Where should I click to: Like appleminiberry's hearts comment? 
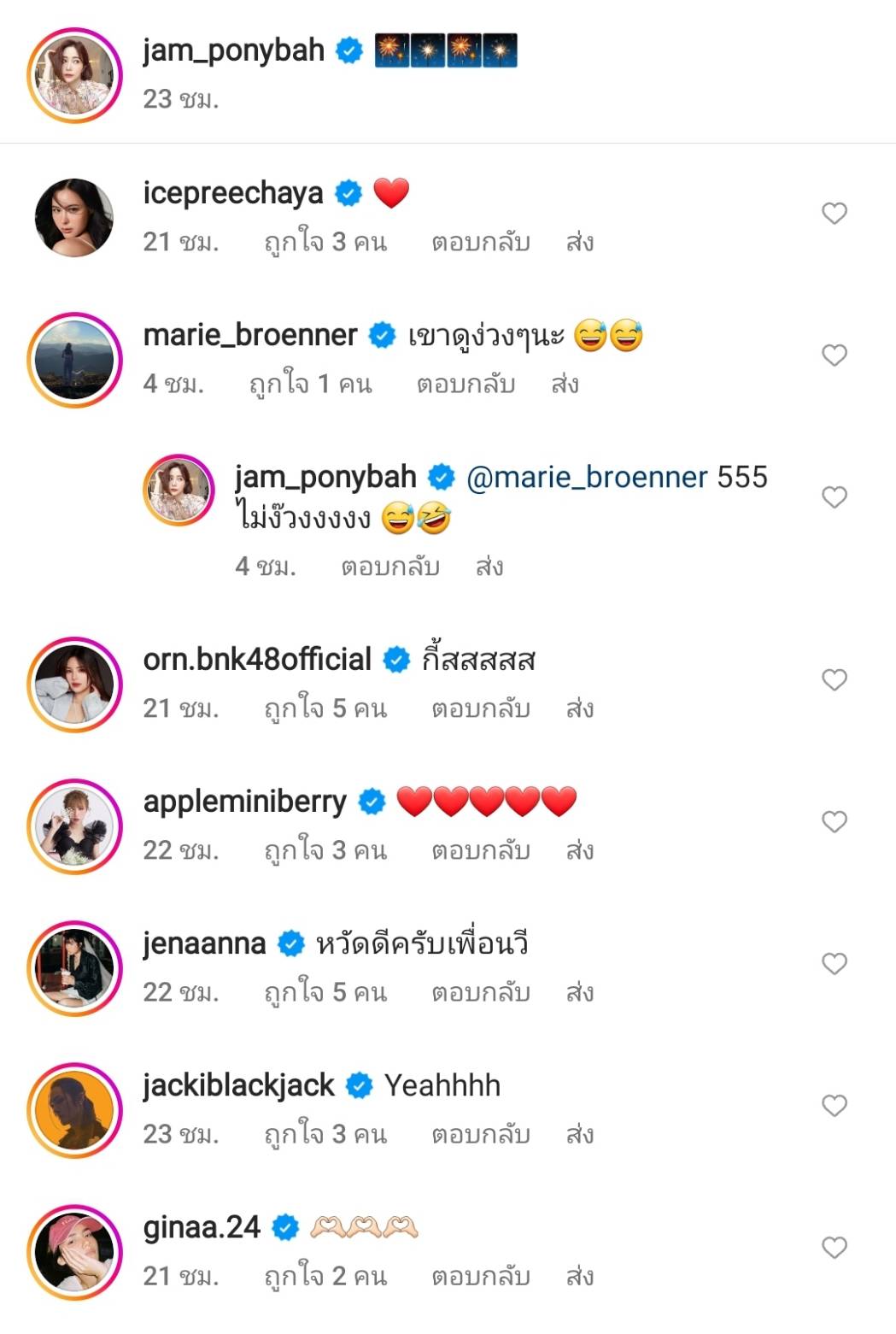coord(834,821)
